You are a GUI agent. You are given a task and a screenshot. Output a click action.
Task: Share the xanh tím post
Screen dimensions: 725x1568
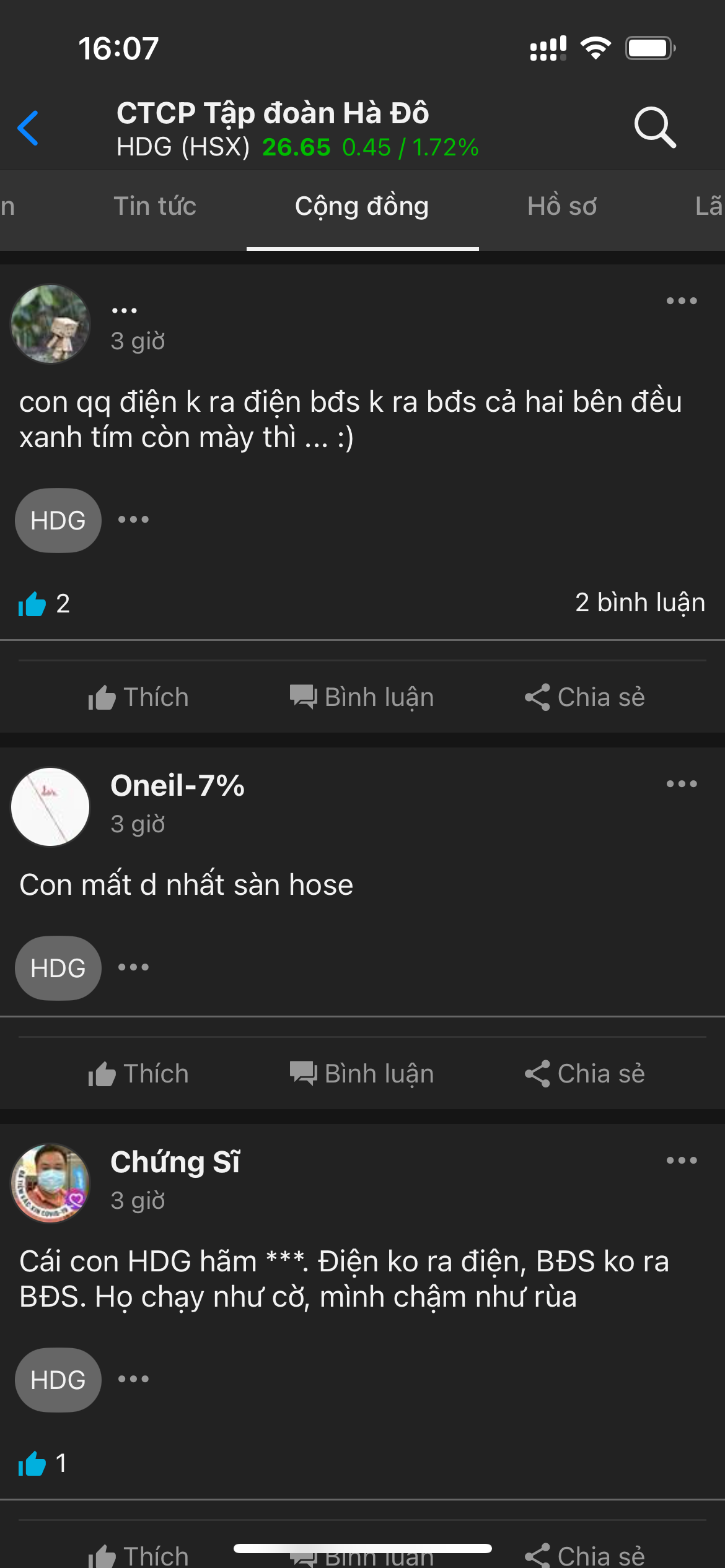(585, 697)
